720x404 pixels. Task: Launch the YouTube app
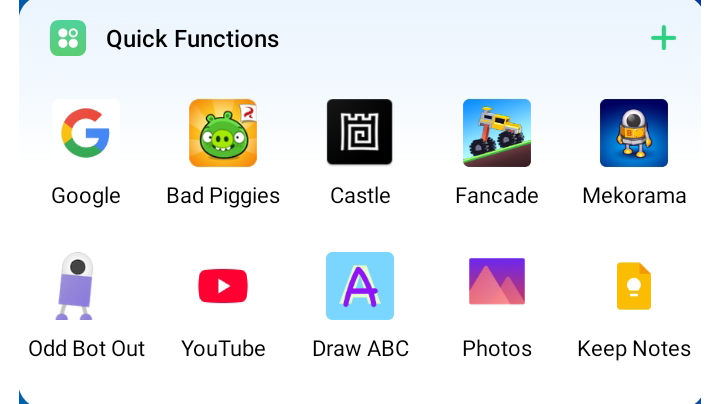223,286
